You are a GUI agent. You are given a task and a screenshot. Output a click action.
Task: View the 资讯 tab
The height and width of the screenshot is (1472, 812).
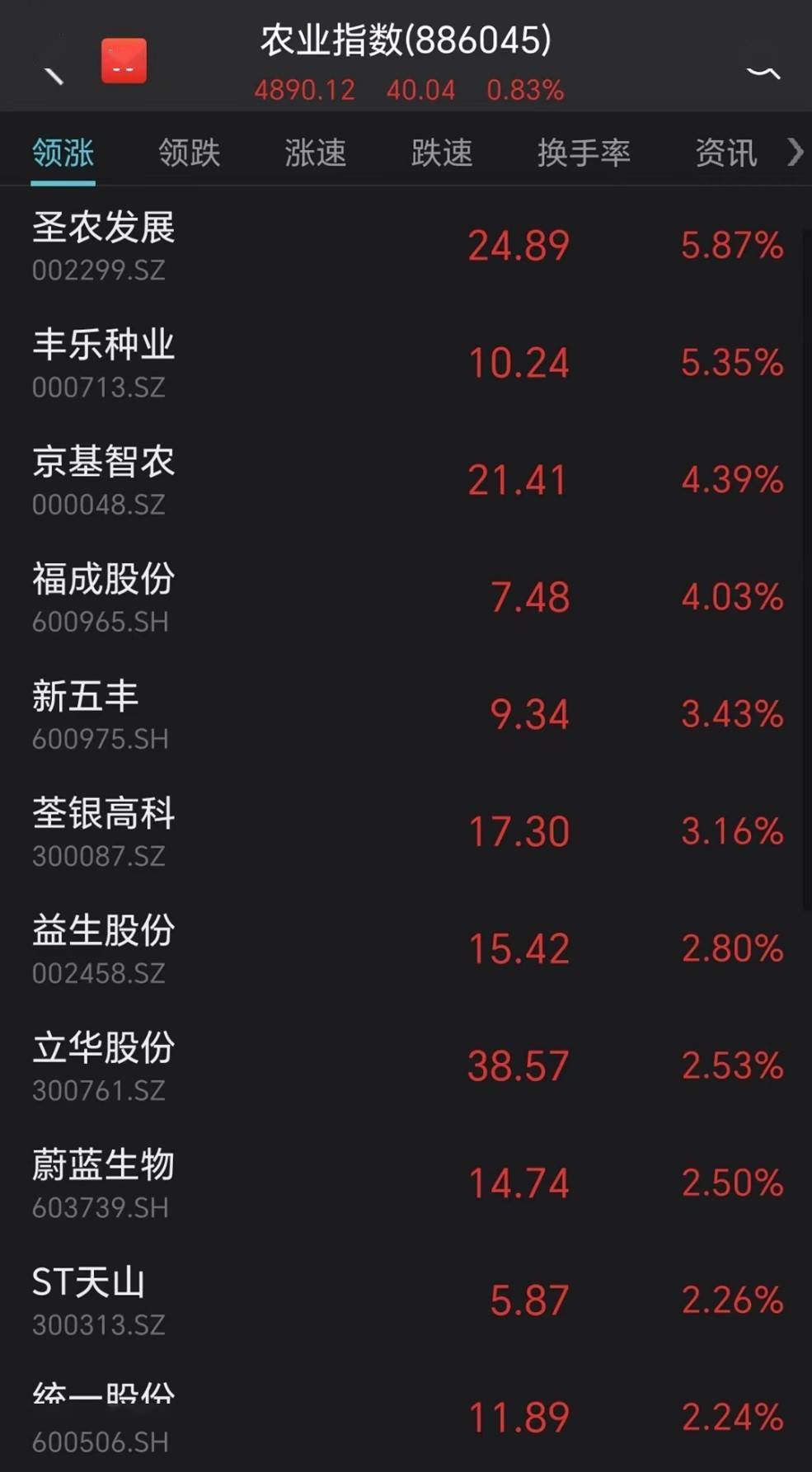coord(725,153)
